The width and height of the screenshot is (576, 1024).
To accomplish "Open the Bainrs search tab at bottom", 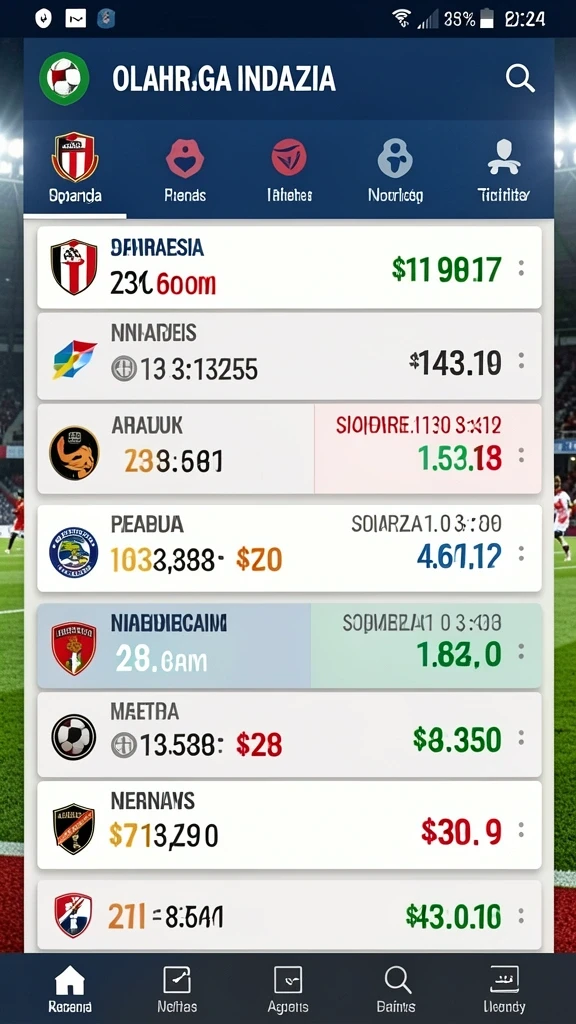I will 396,989.
